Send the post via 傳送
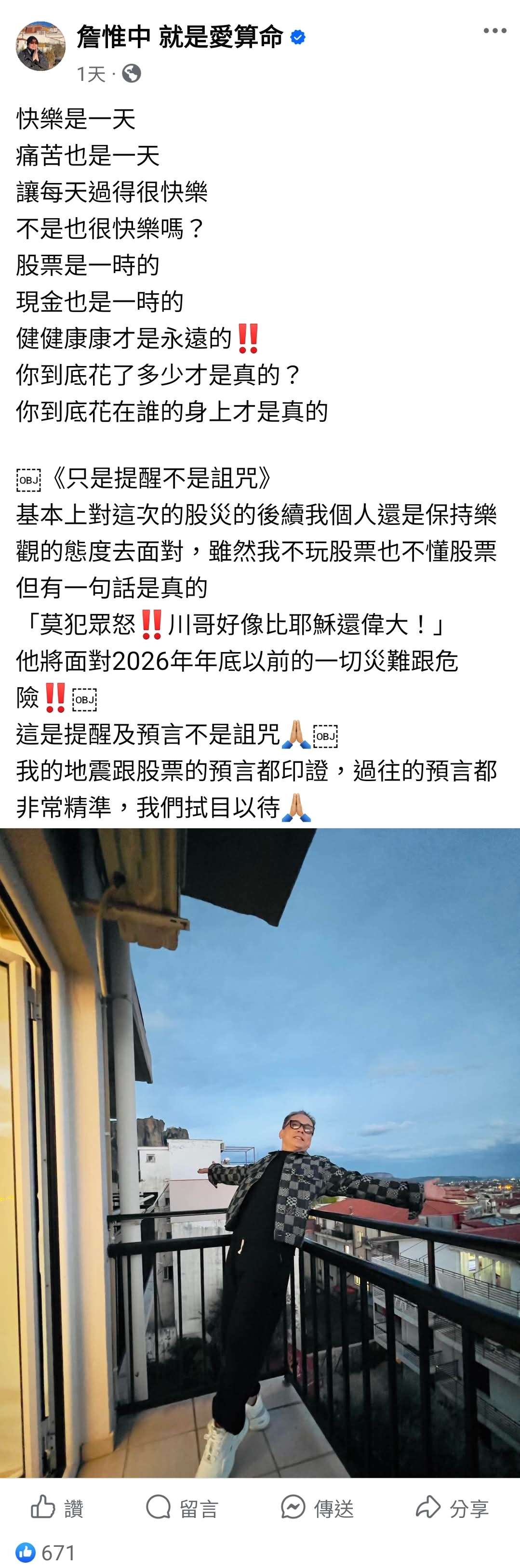Image resolution: width=520 pixels, height=1568 pixels. (x=317, y=1508)
